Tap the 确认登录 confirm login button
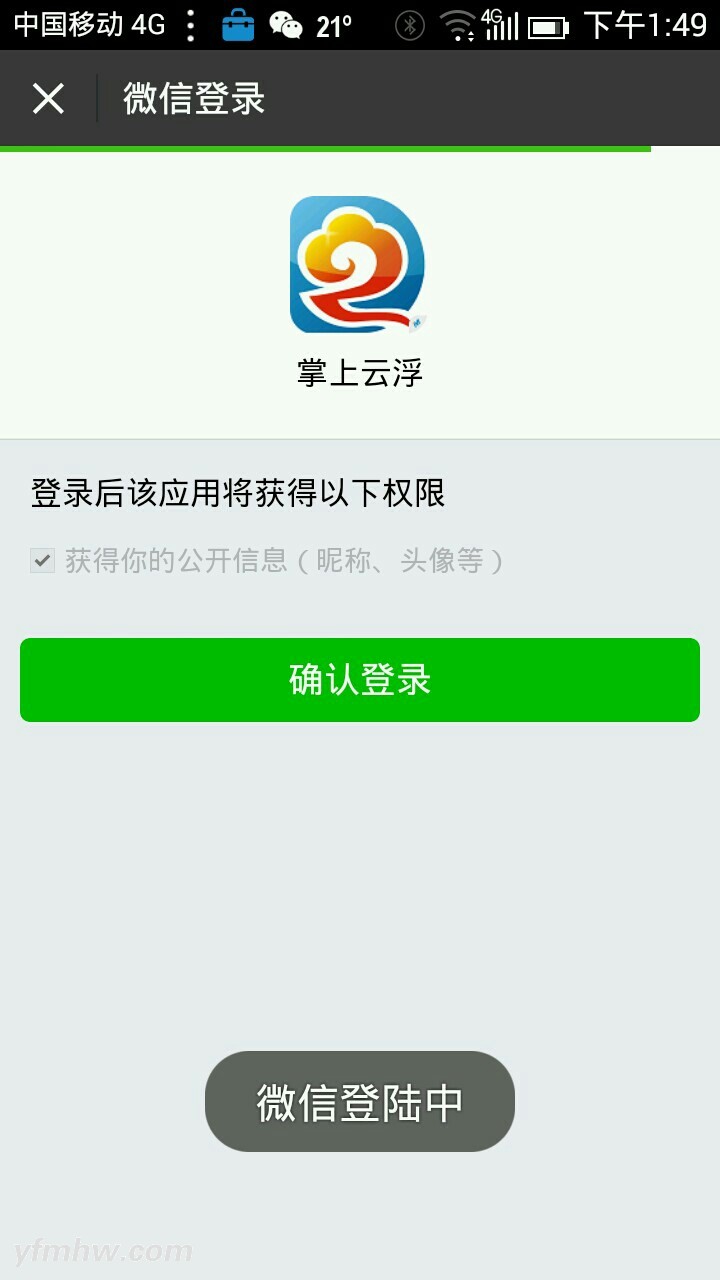 (360, 680)
